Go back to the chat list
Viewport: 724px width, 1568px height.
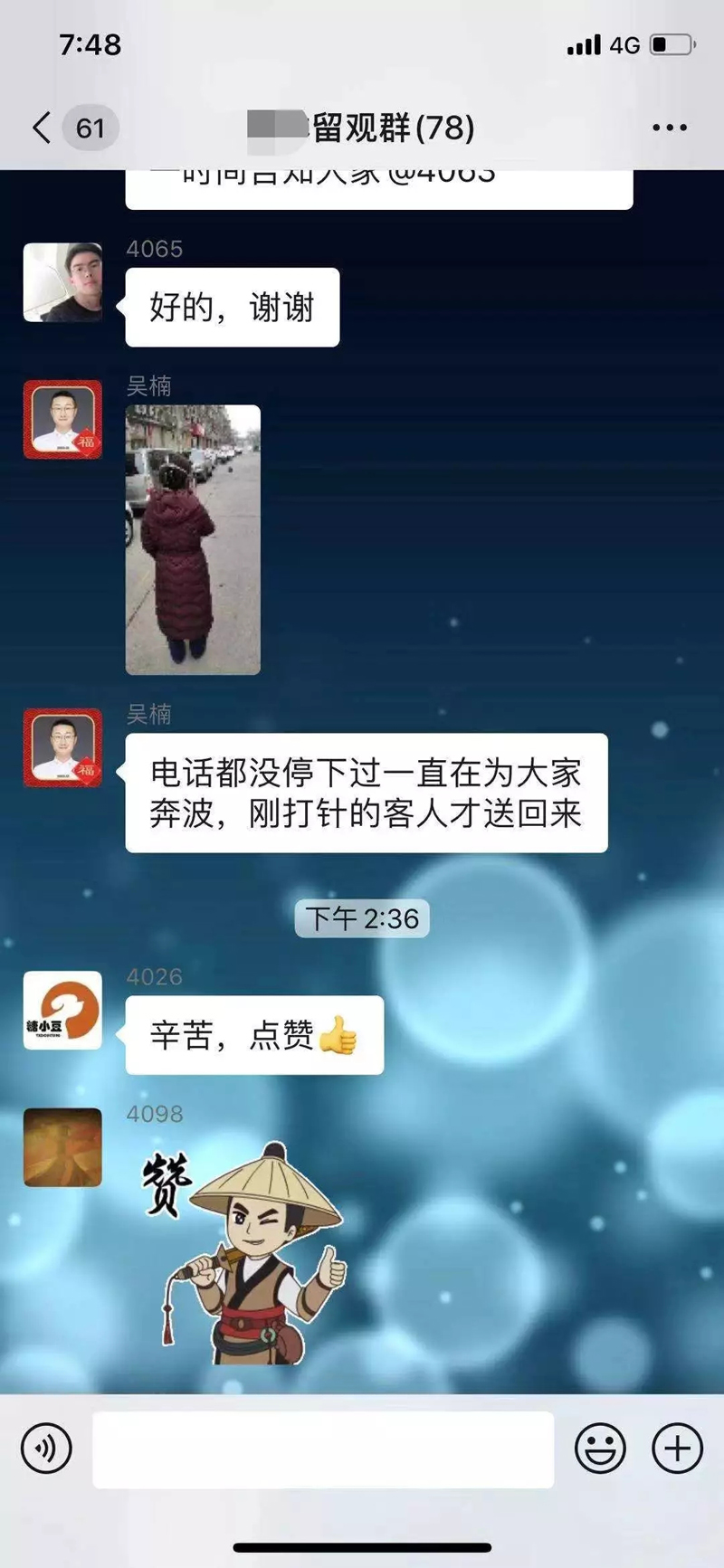click(43, 128)
